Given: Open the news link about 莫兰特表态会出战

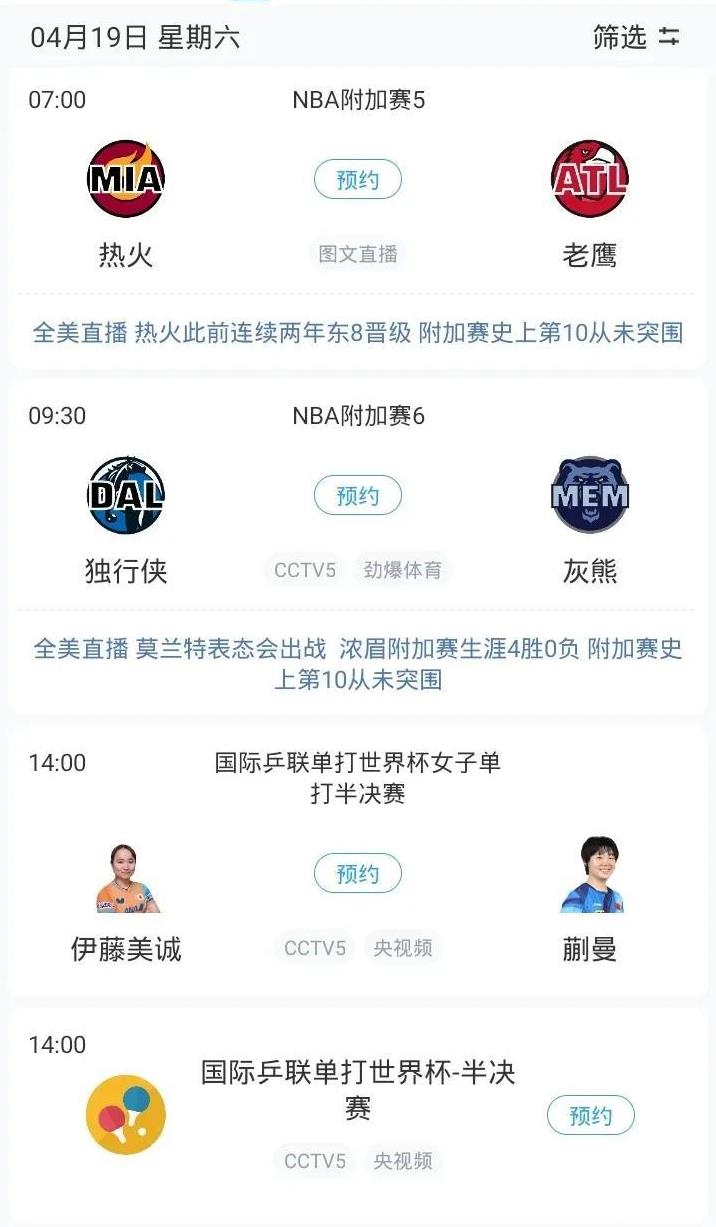Looking at the screenshot, I should coord(358,664).
